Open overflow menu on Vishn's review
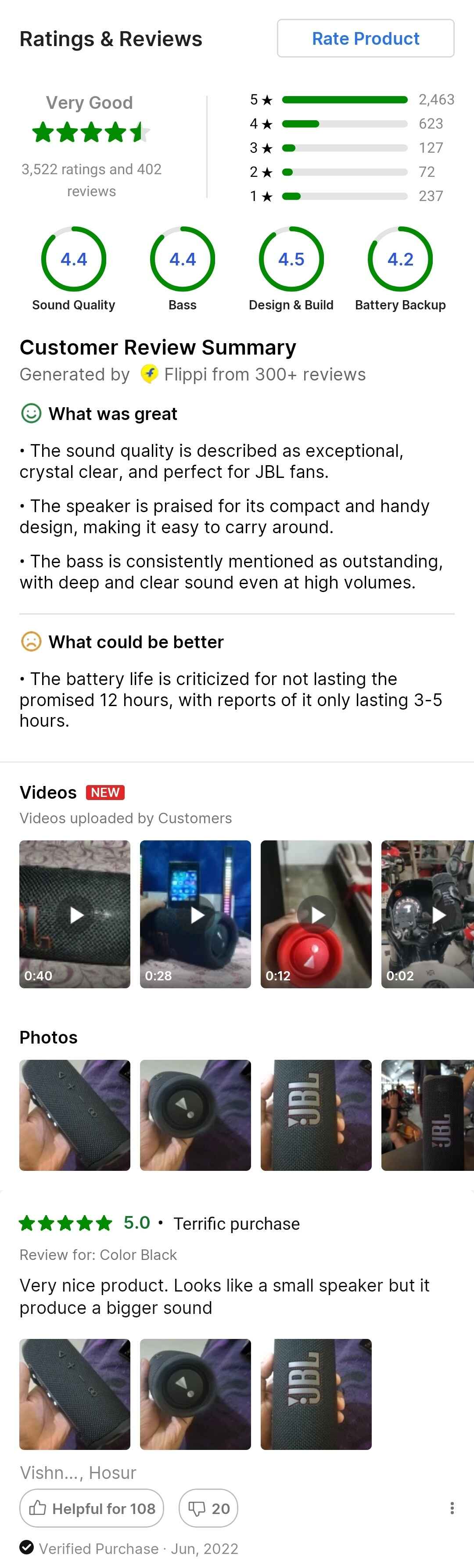This screenshot has height=1568, width=474. tap(452, 1508)
